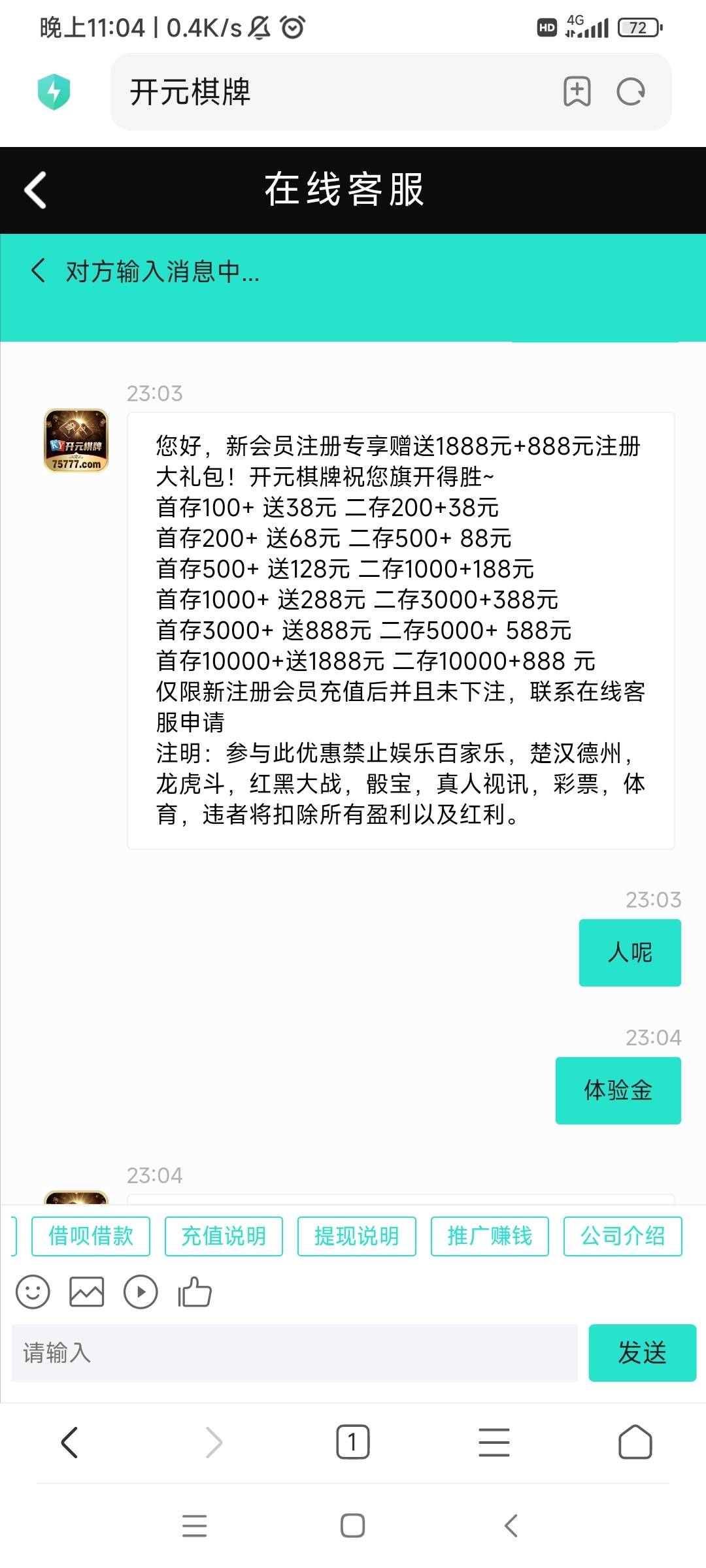The width and height of the screenshot is (706, 1568).
Task: Open the browser hamburger menu
Action: 494,1444
